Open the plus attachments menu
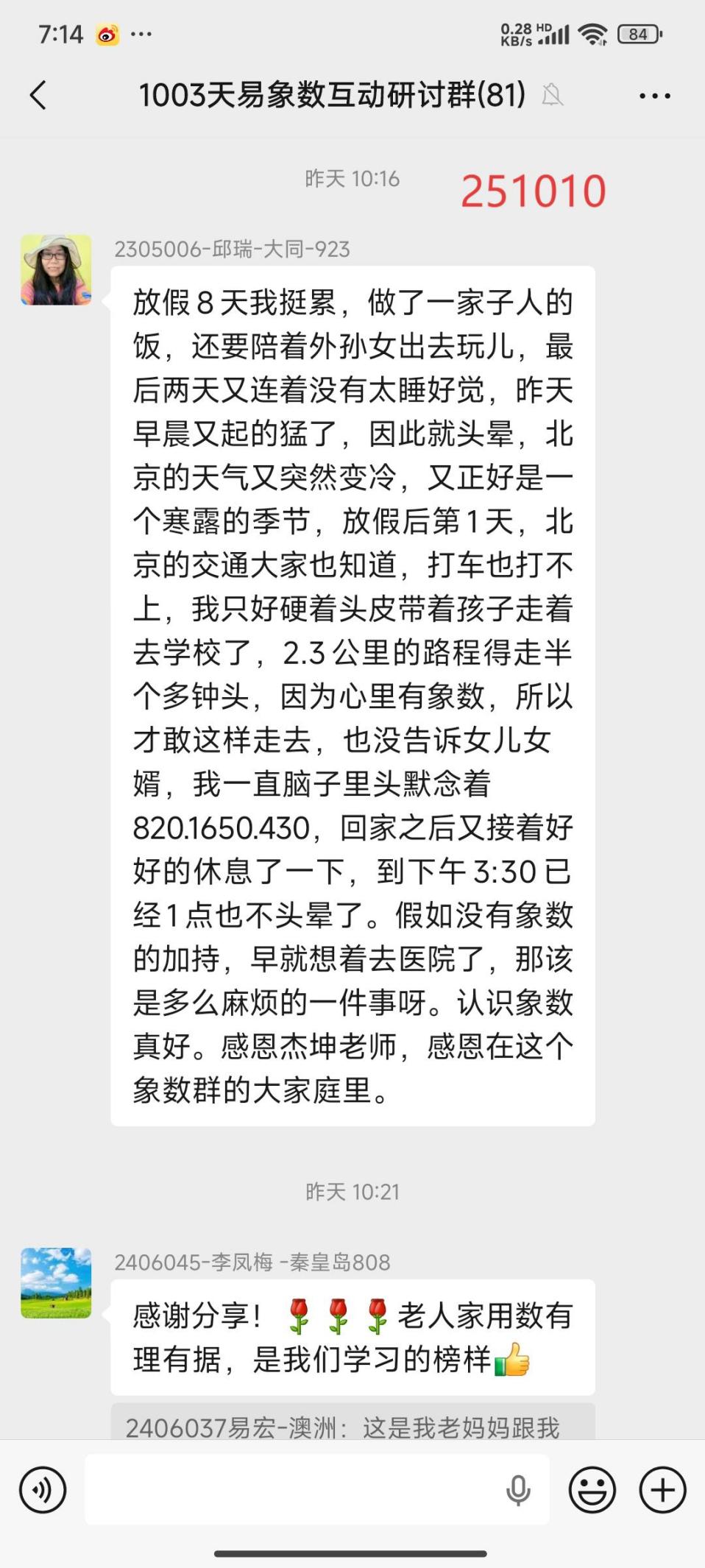Image resolution: width=705 pixels, height=1568 pixels. [662, 1490]
